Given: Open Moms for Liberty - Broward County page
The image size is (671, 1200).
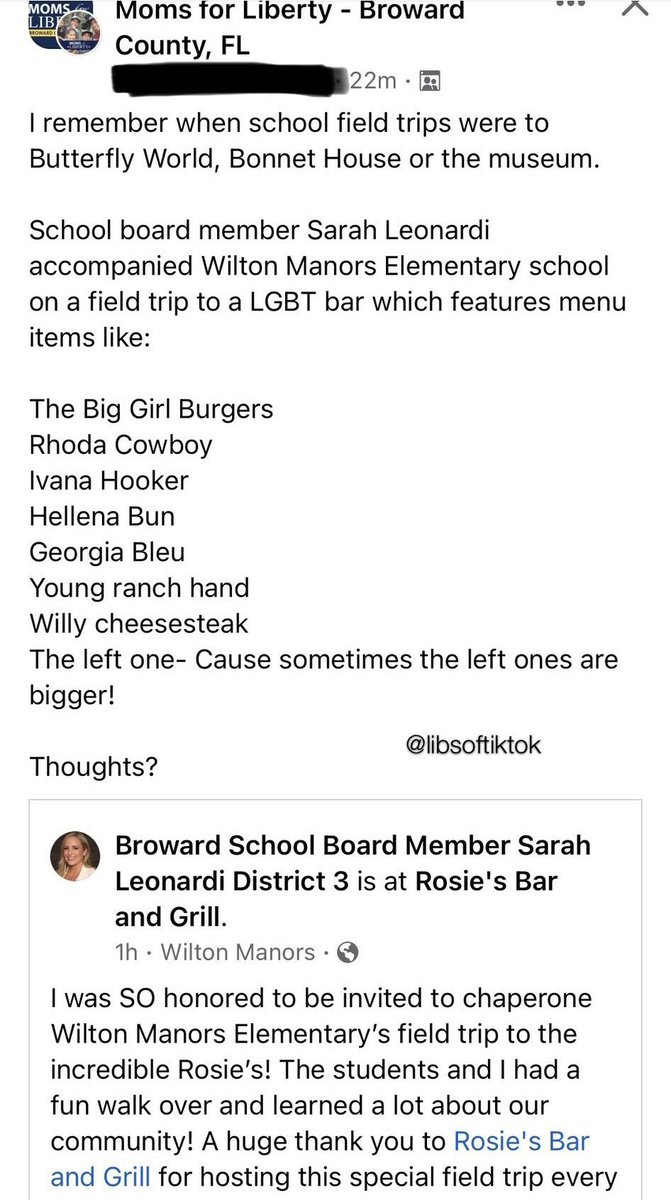Looking at the screenshot, I should pyautogui.click(x=290, y=28).
